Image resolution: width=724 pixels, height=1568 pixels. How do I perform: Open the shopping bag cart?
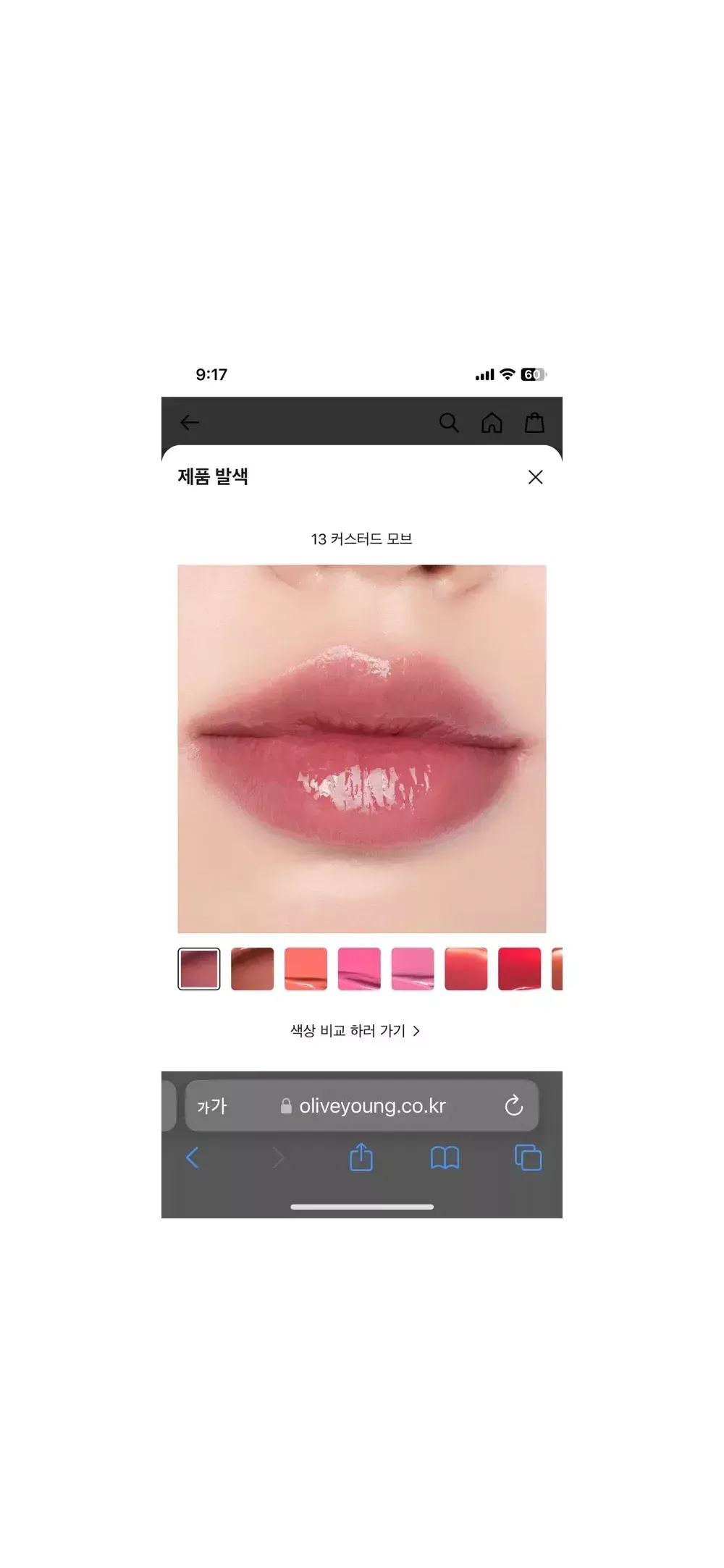534,423
